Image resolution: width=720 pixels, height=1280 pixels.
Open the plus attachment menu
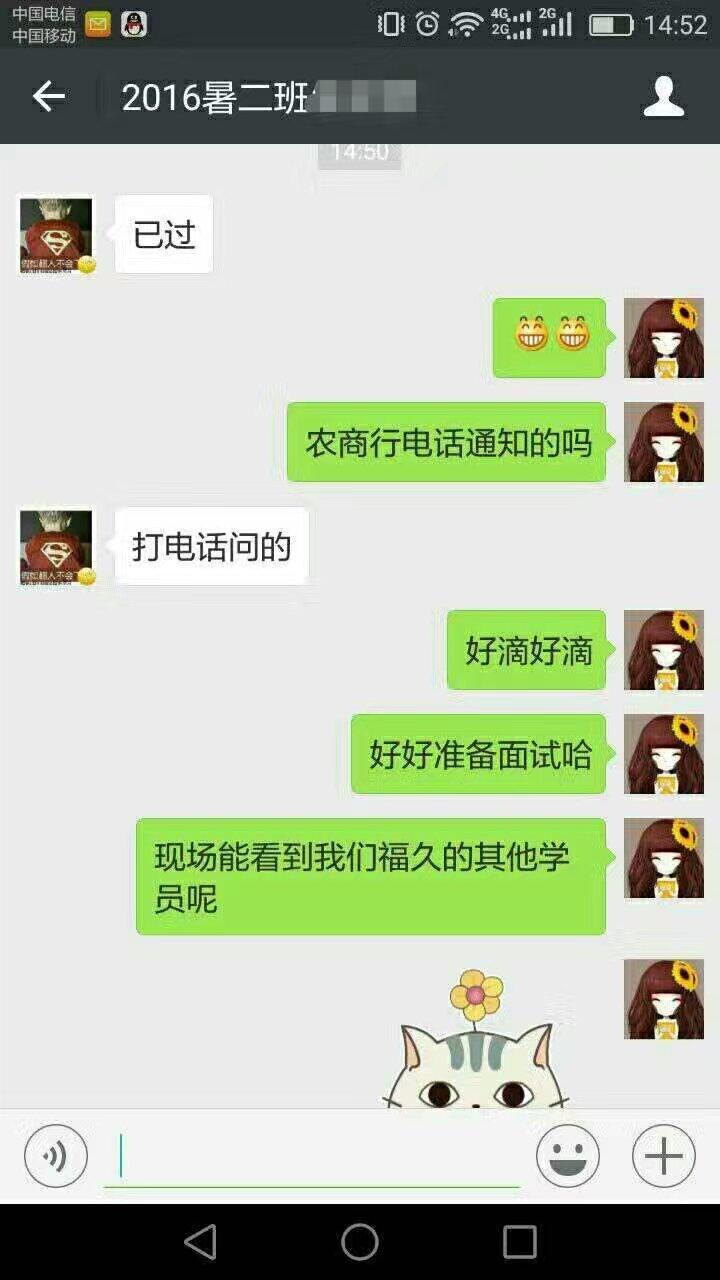[663, 1156]
